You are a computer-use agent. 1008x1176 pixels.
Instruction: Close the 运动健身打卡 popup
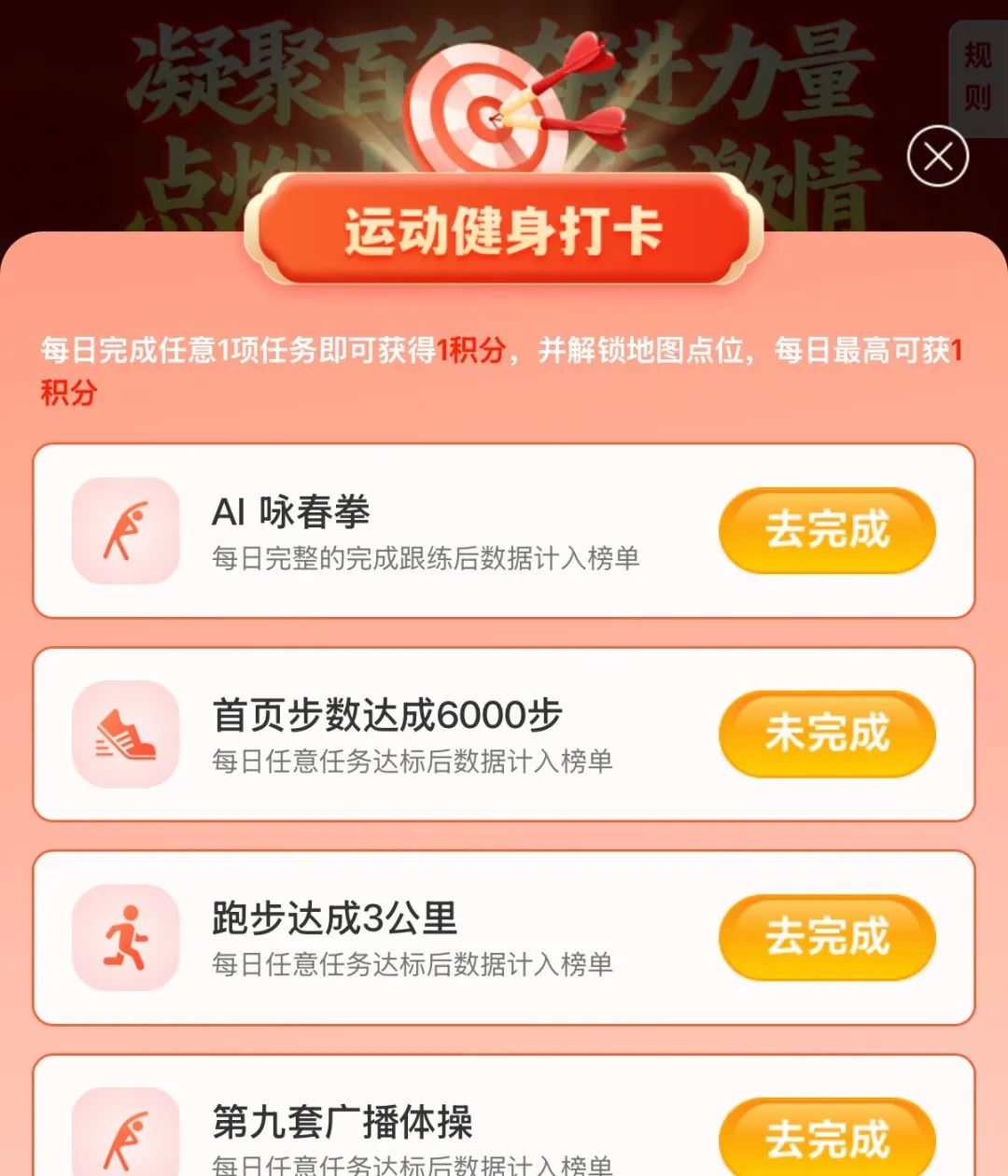tap(938, 157)
